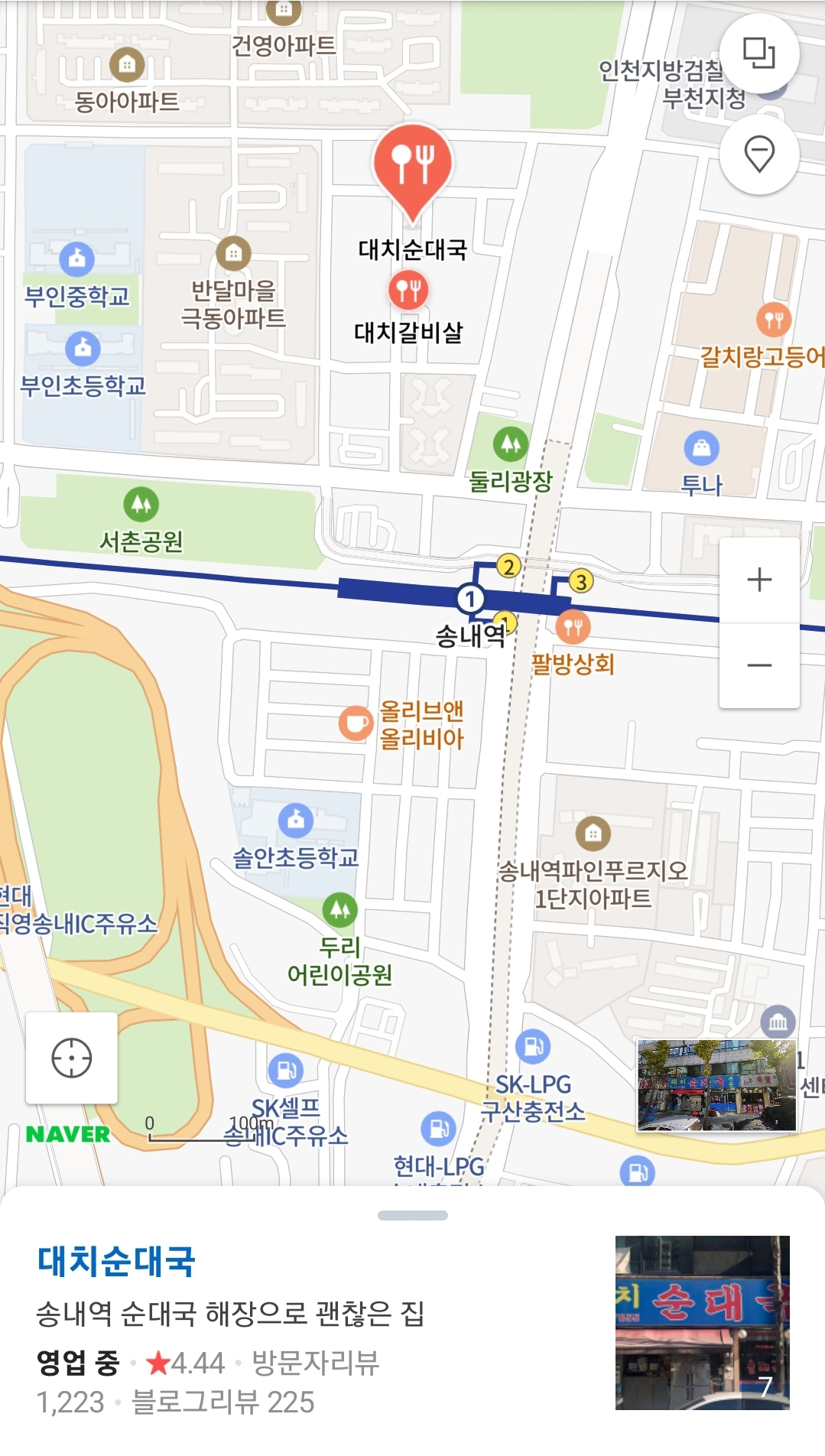Tap the 갈치랑고등어 restaurant marker
Viewport: 825px width, 1456px height.
coord(774,320)
